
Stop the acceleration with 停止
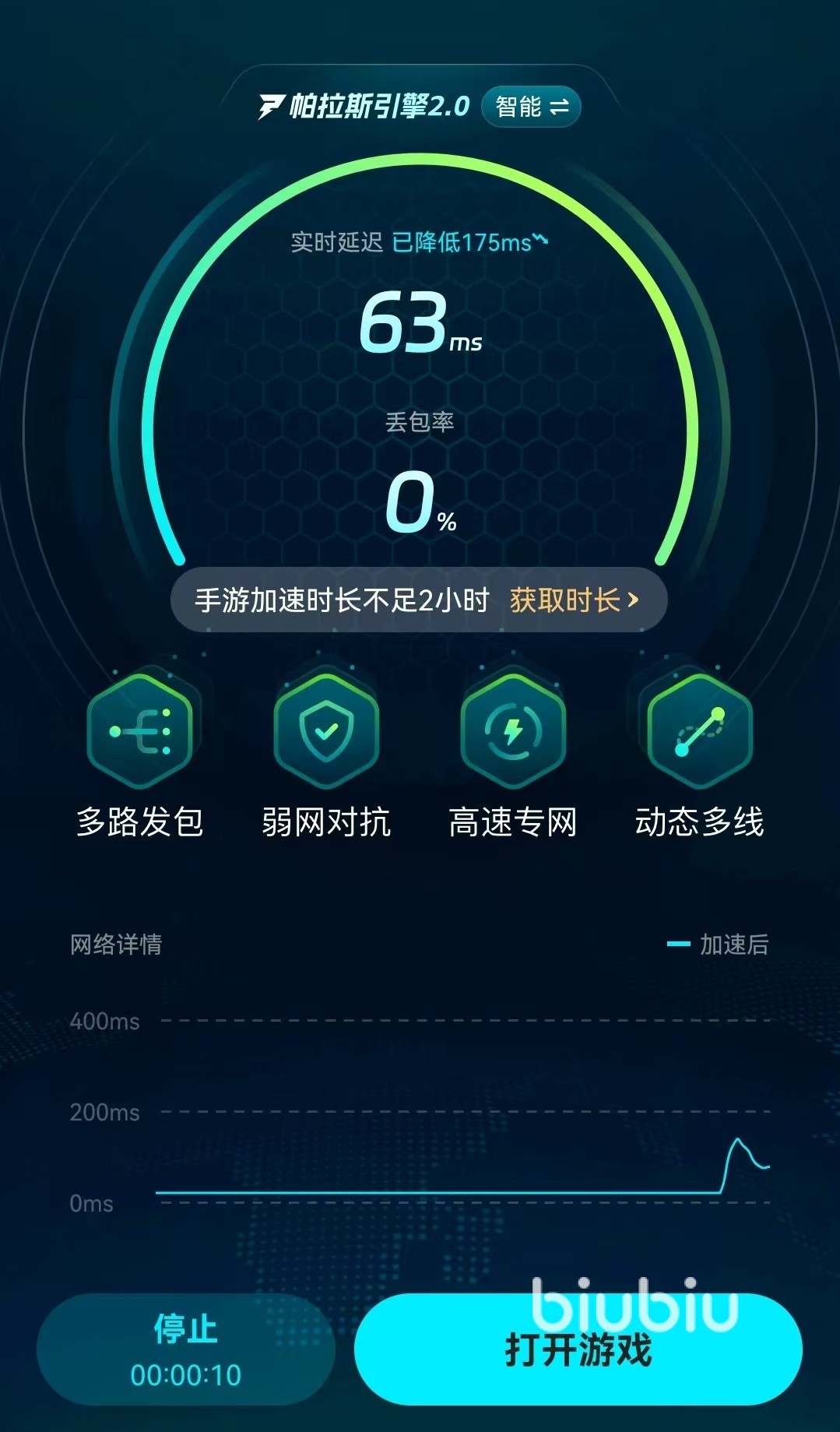[185, 1350]
